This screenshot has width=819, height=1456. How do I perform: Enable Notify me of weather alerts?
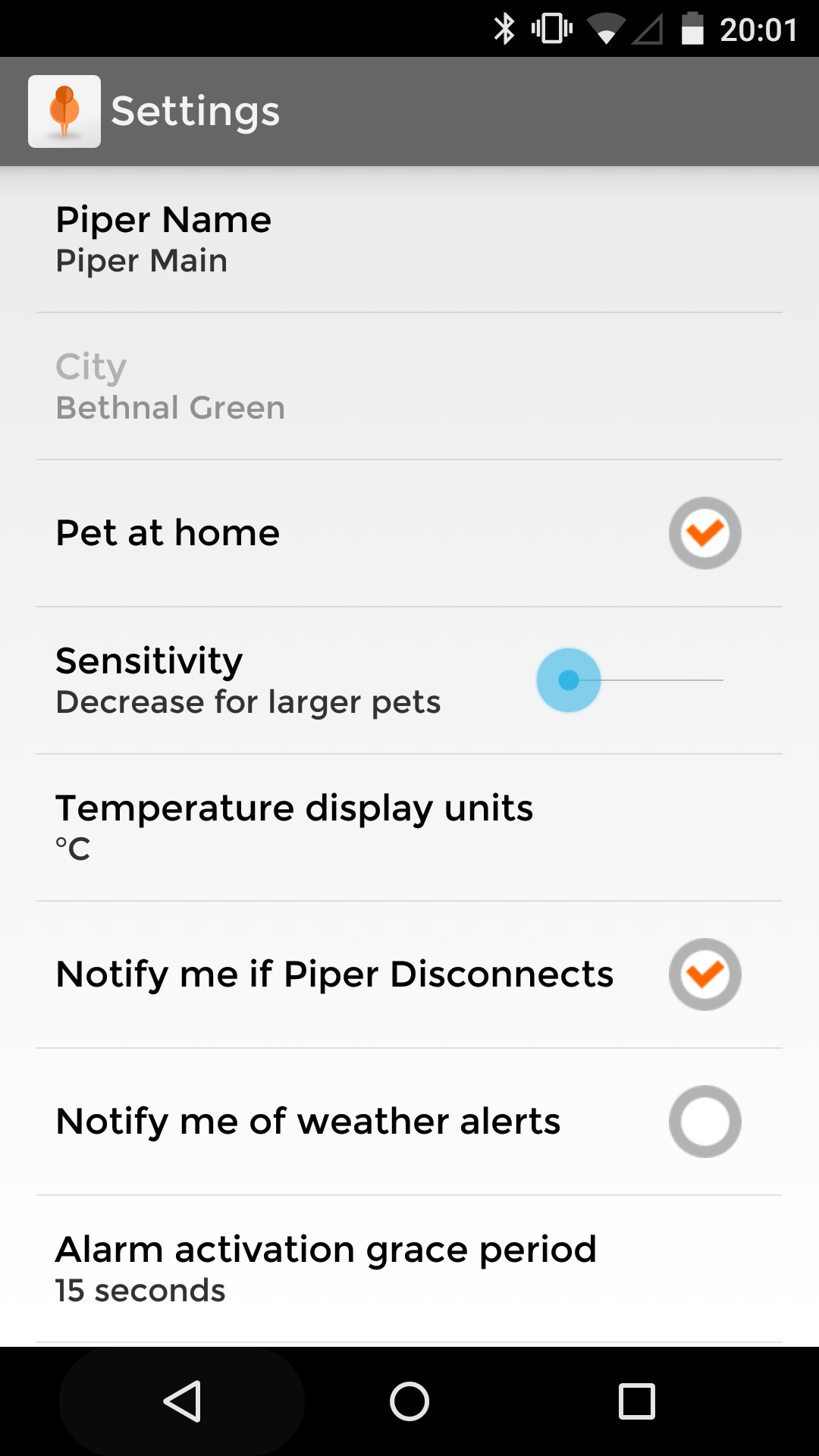pyautogui.click(x=704, y=1122)
